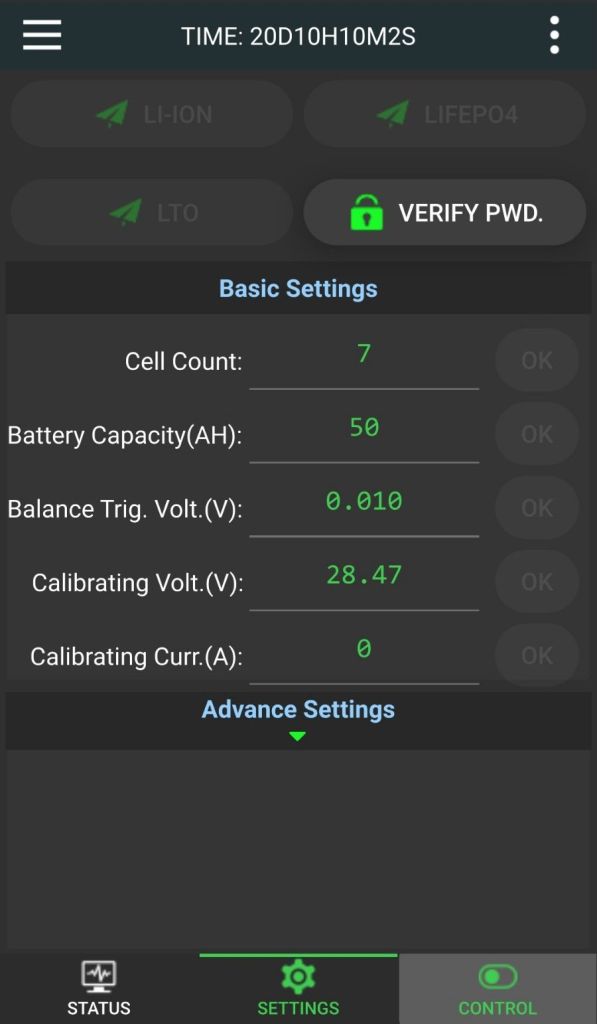The image size is (597, 1024).
Task: Select the LI-ION battery preset
Action: [152, 114]
